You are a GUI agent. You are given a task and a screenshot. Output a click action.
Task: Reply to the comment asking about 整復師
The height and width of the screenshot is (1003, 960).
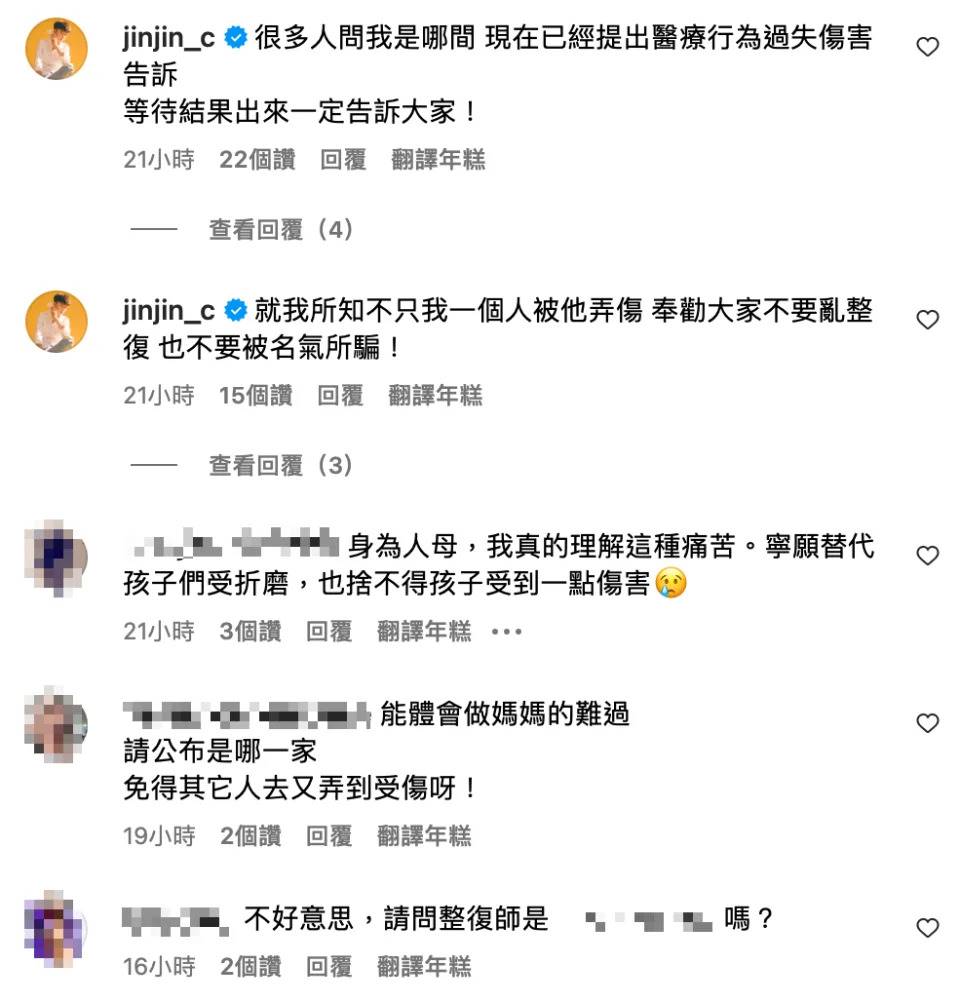tap(329, 967)
